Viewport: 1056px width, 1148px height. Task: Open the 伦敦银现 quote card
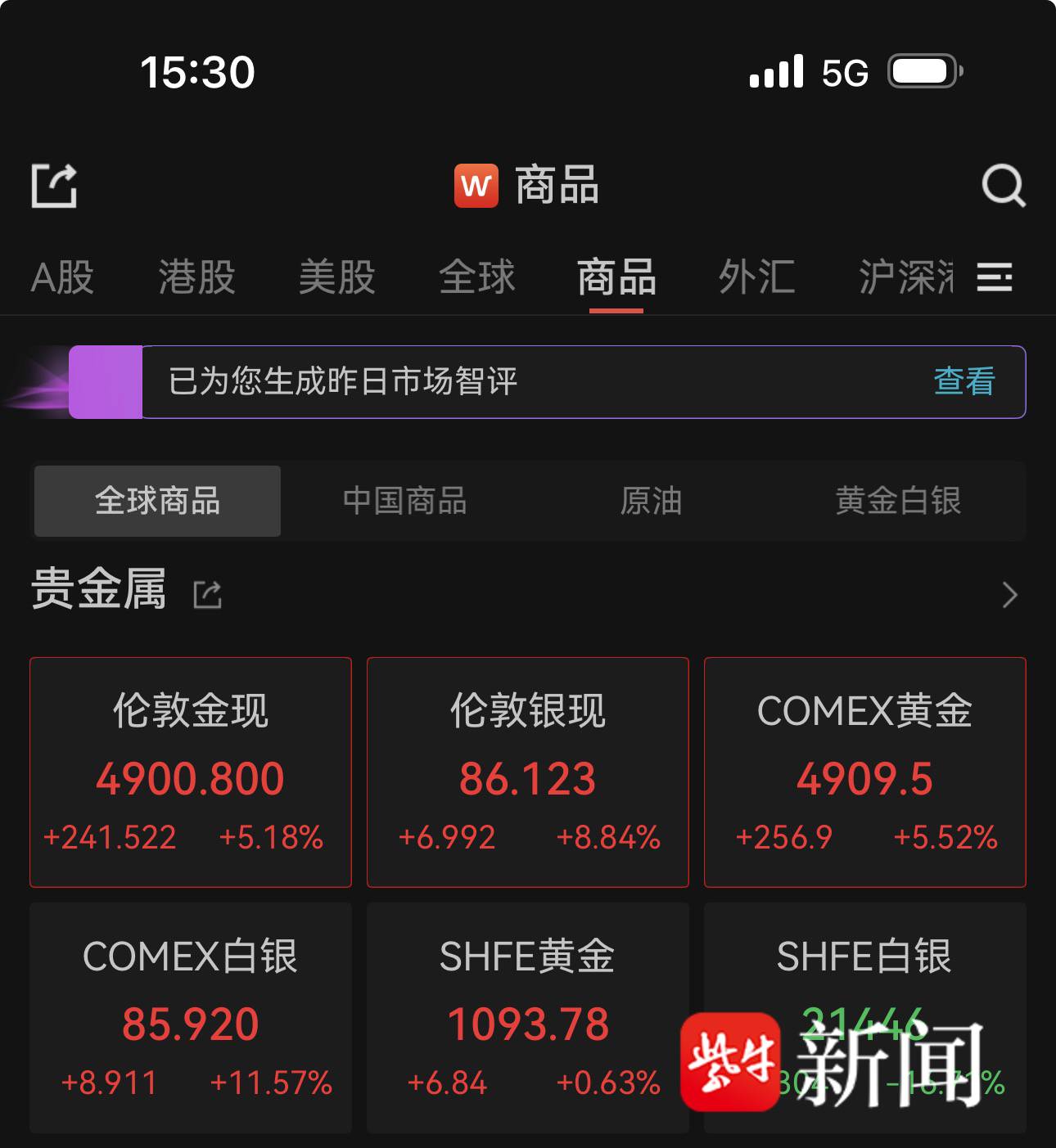528,772
